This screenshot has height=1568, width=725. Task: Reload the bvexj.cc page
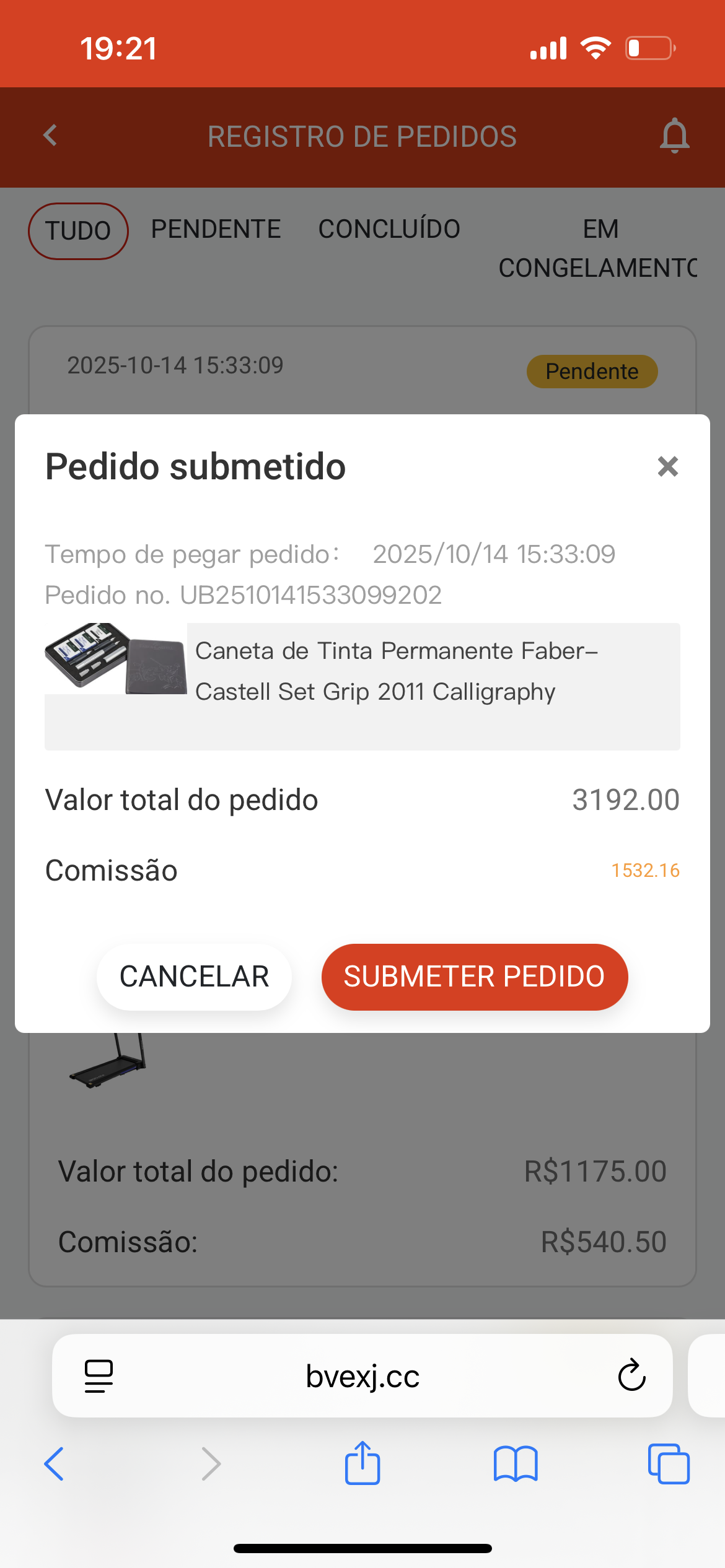631,1375
